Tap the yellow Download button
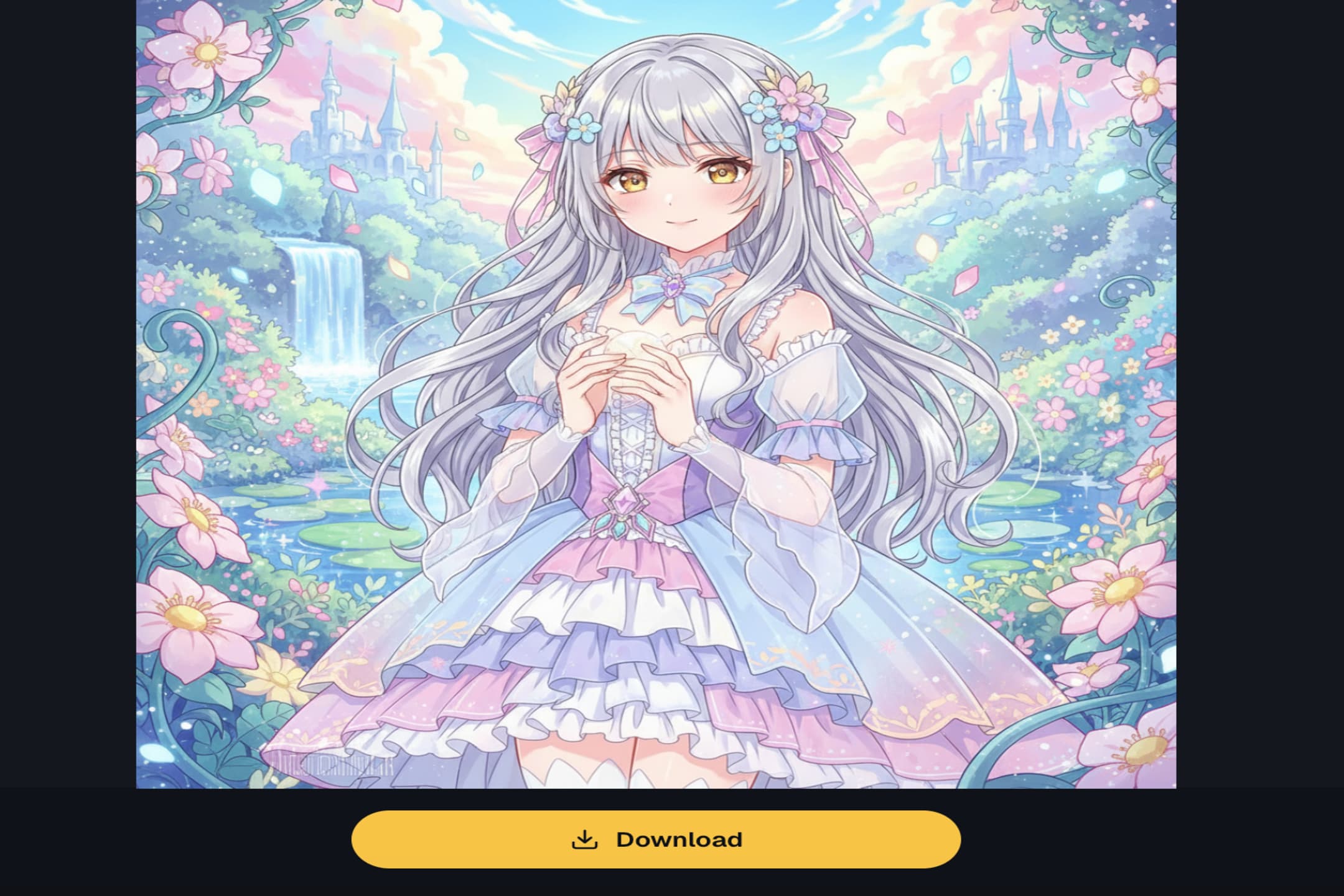 point(656,839)
